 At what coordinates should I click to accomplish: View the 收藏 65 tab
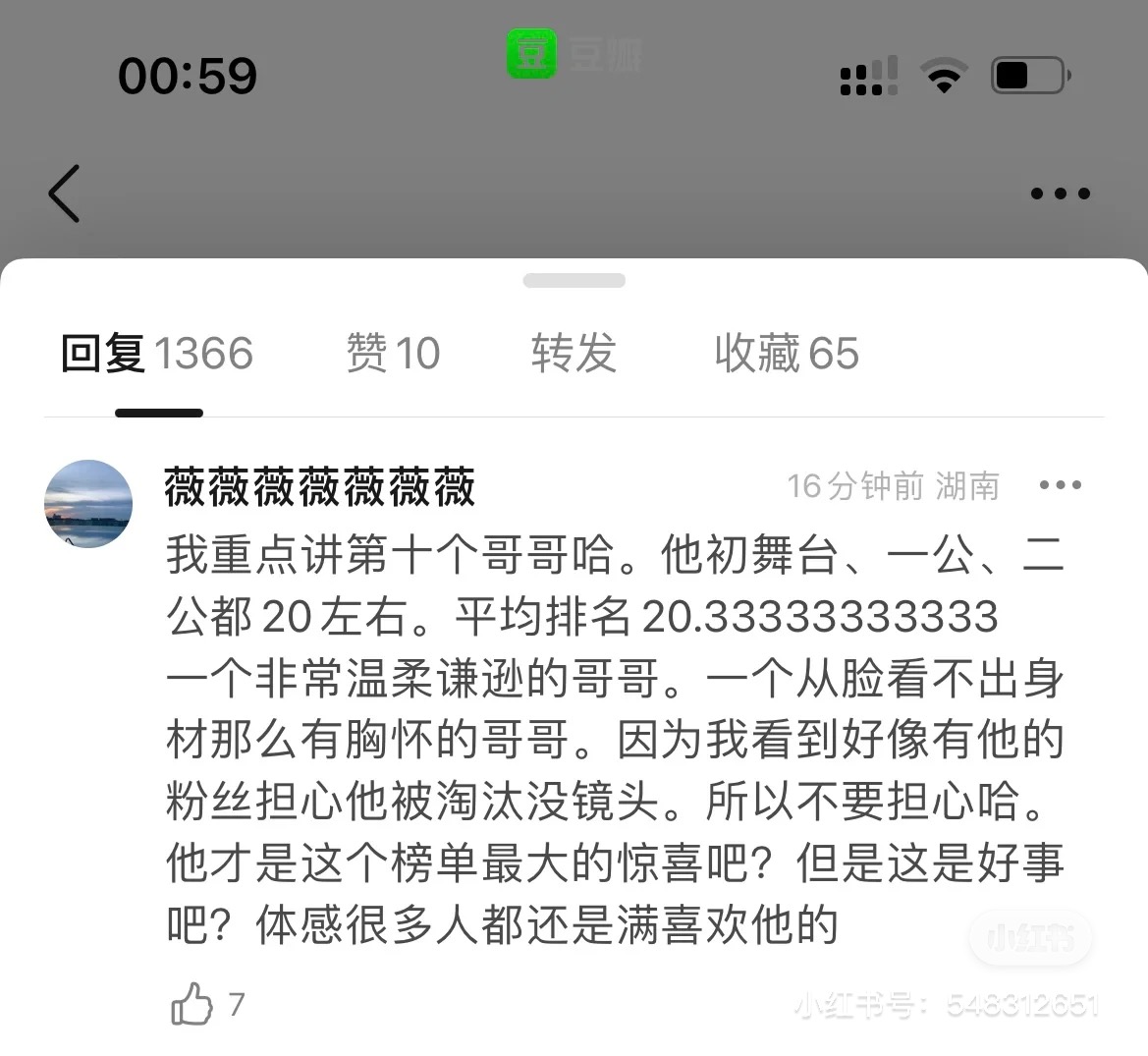click(787, 354)
